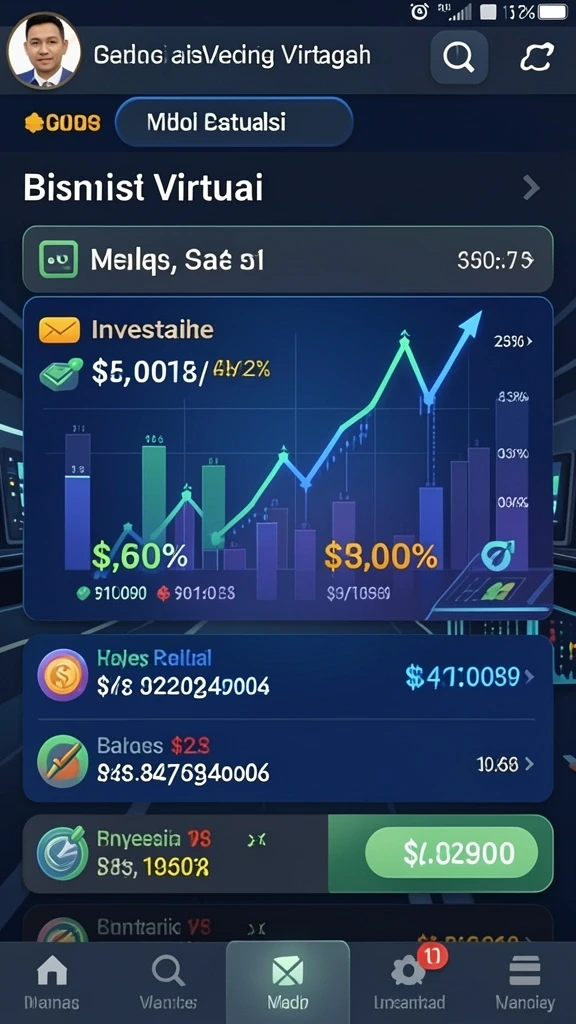
Task: Open the profile picture at the top
Action: (x=44, y=50)
